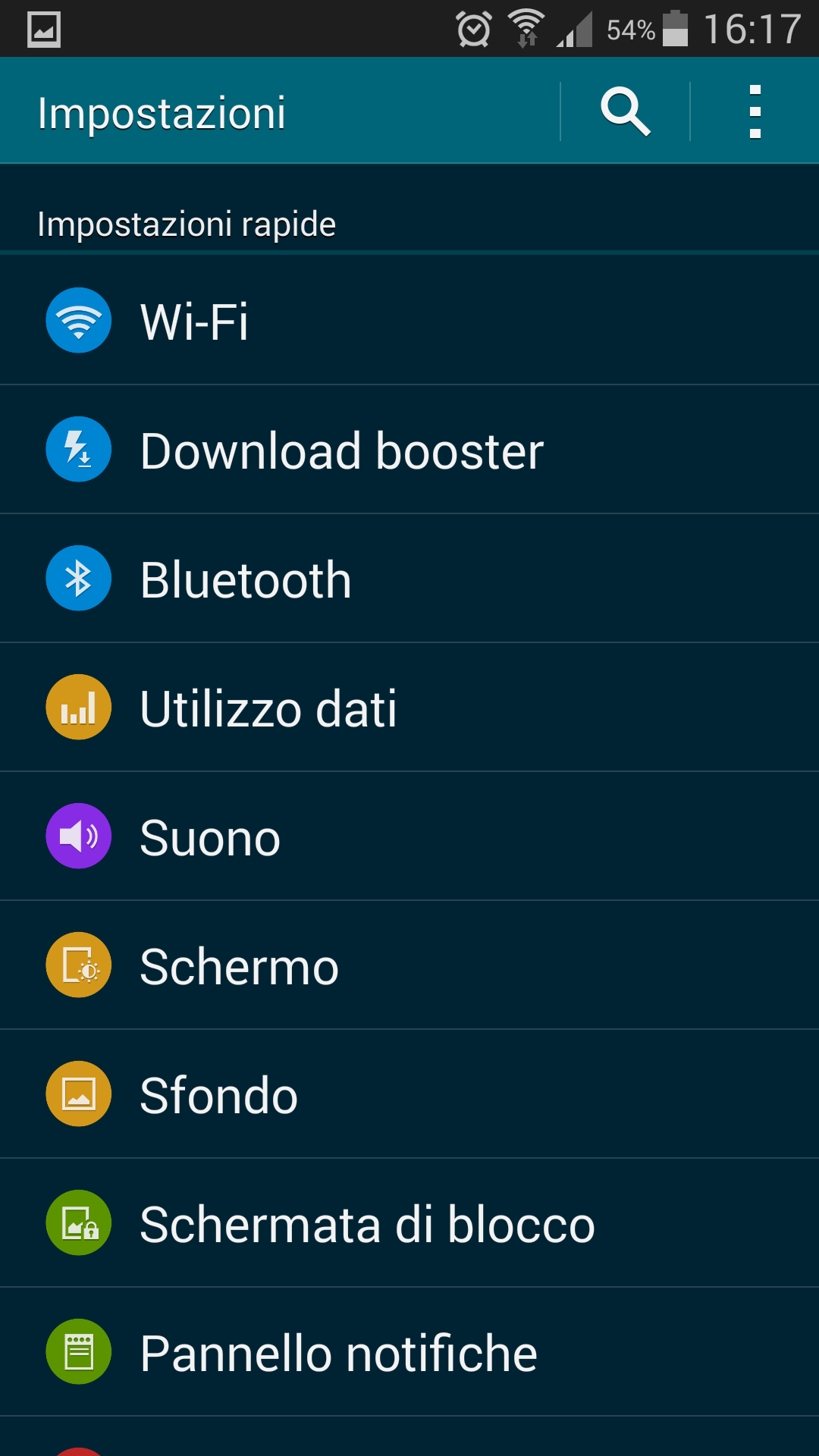The image size is (819, 1456).
Task: Open Utilizzo dati
Action: pyautogui.click(x=409, y=708)
